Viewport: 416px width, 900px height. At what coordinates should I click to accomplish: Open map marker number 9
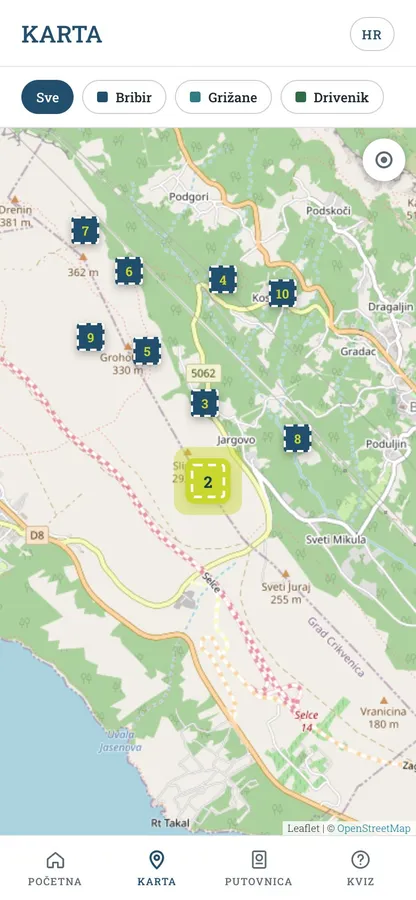[x=90, y=337]
